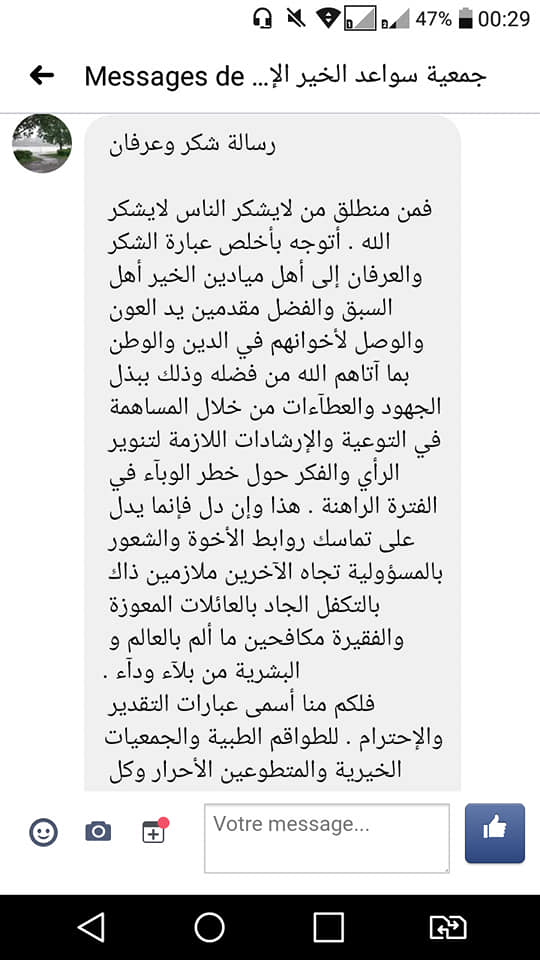540x960 pixels.
Task: Send a thumbs-up like
Action: 495,833
